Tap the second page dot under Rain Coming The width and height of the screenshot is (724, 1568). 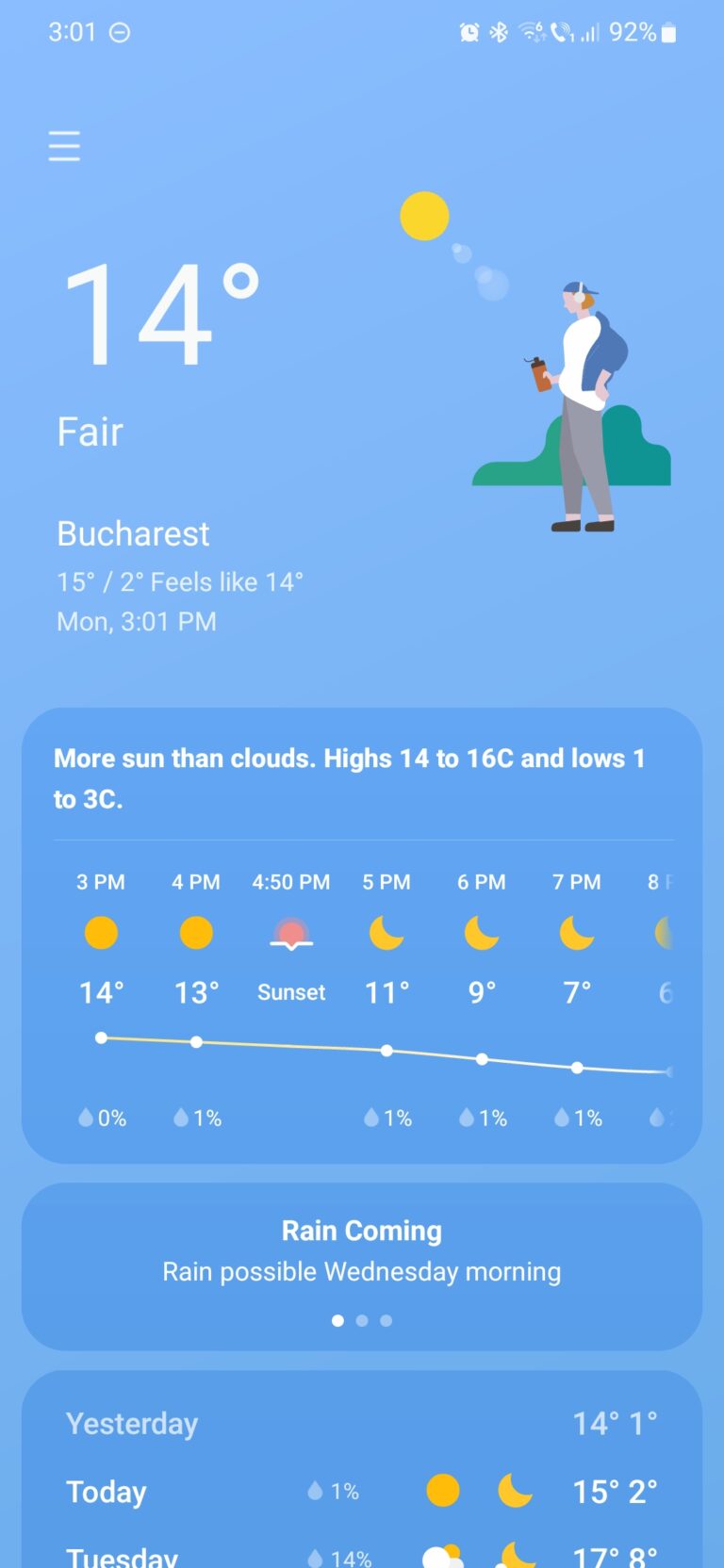click(x=362, y=1320)
